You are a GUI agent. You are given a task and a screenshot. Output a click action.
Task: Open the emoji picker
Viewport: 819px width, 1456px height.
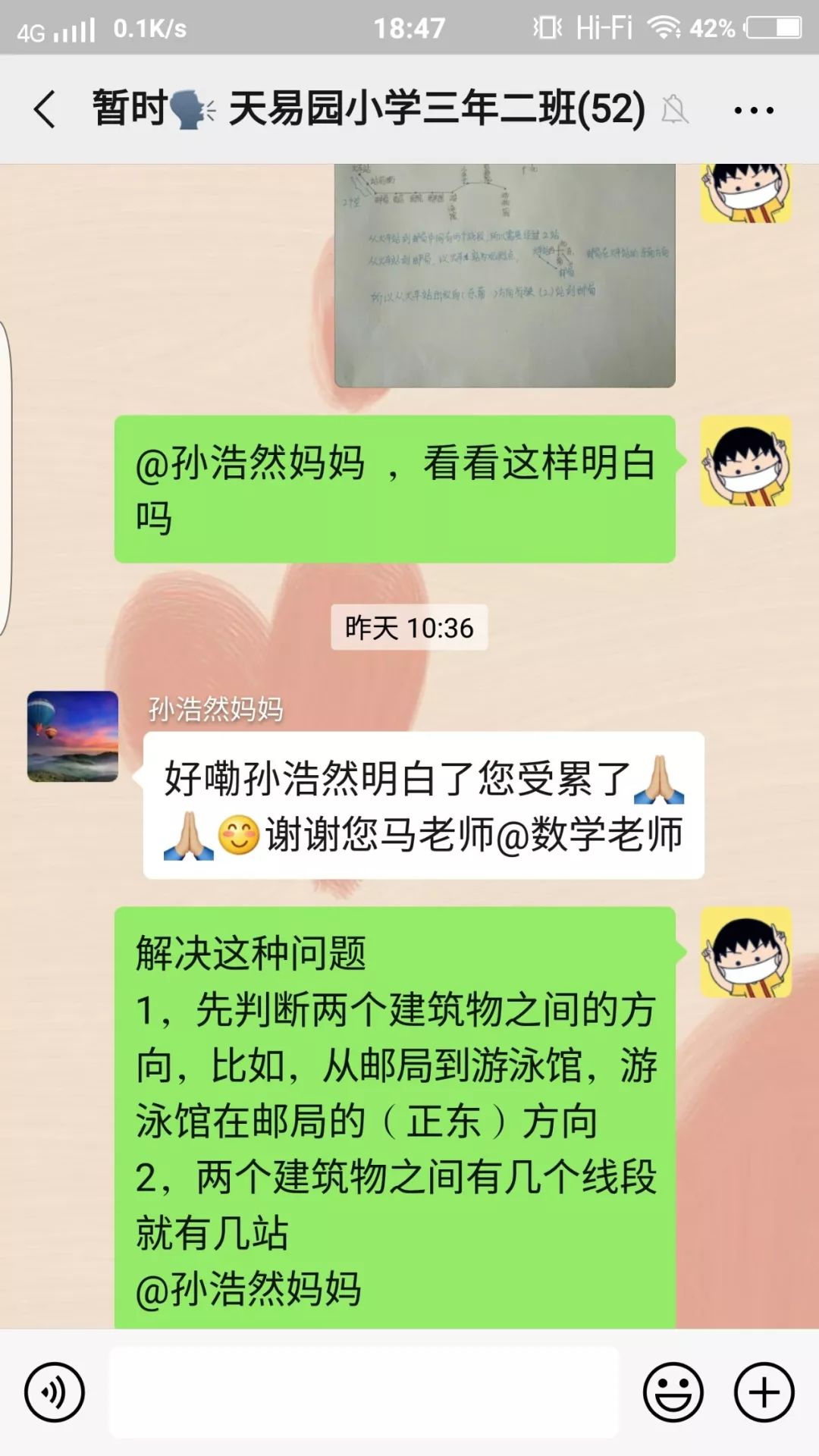[x=673, y=1392]
